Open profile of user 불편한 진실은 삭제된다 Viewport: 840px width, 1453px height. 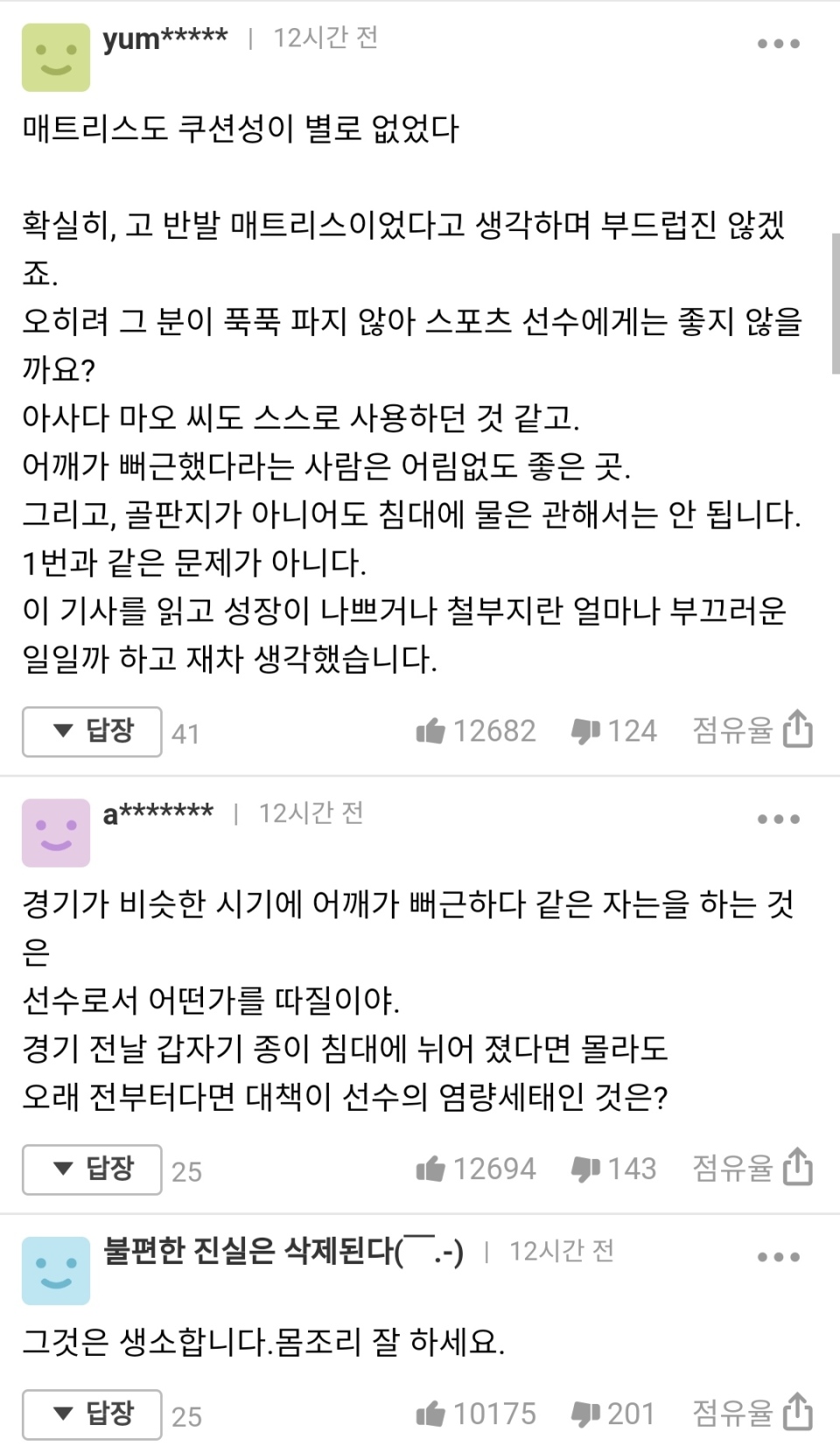click(56, 1270)
